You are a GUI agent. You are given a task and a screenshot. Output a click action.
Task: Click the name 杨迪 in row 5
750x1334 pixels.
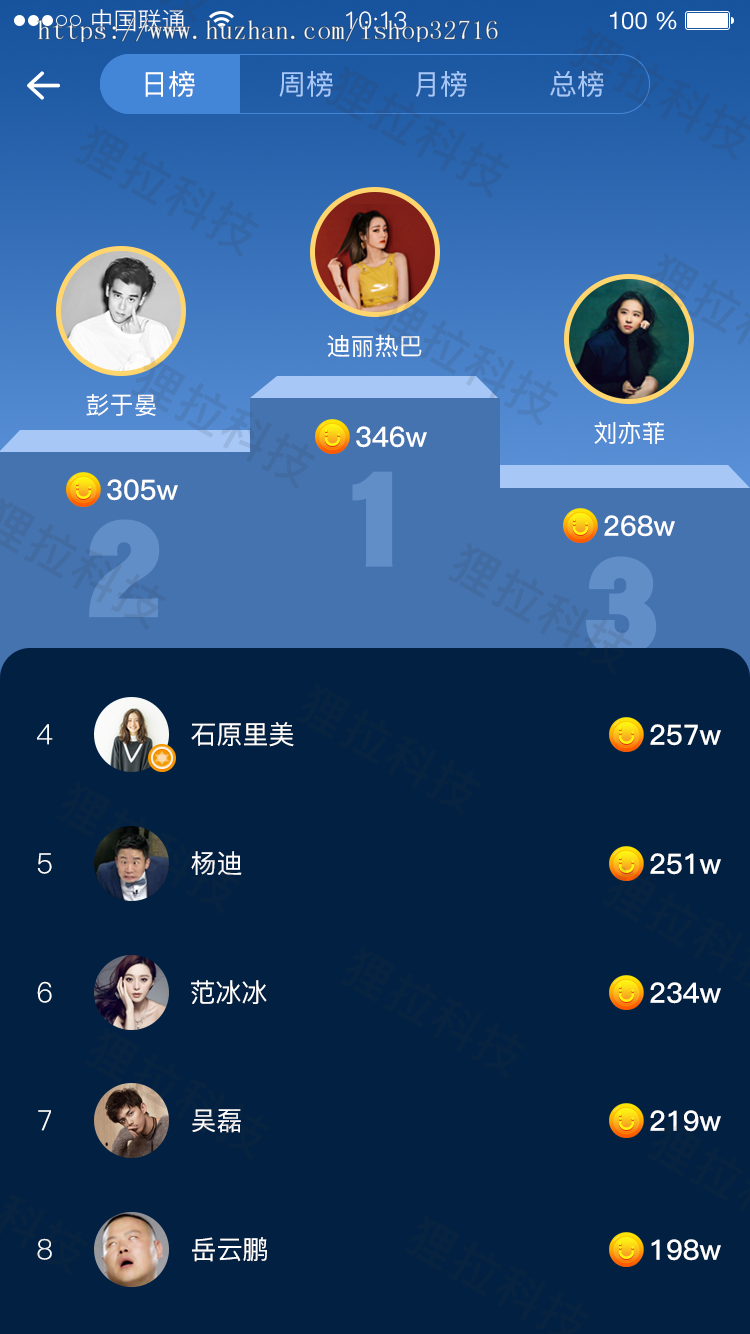click(x=216, y=864)
